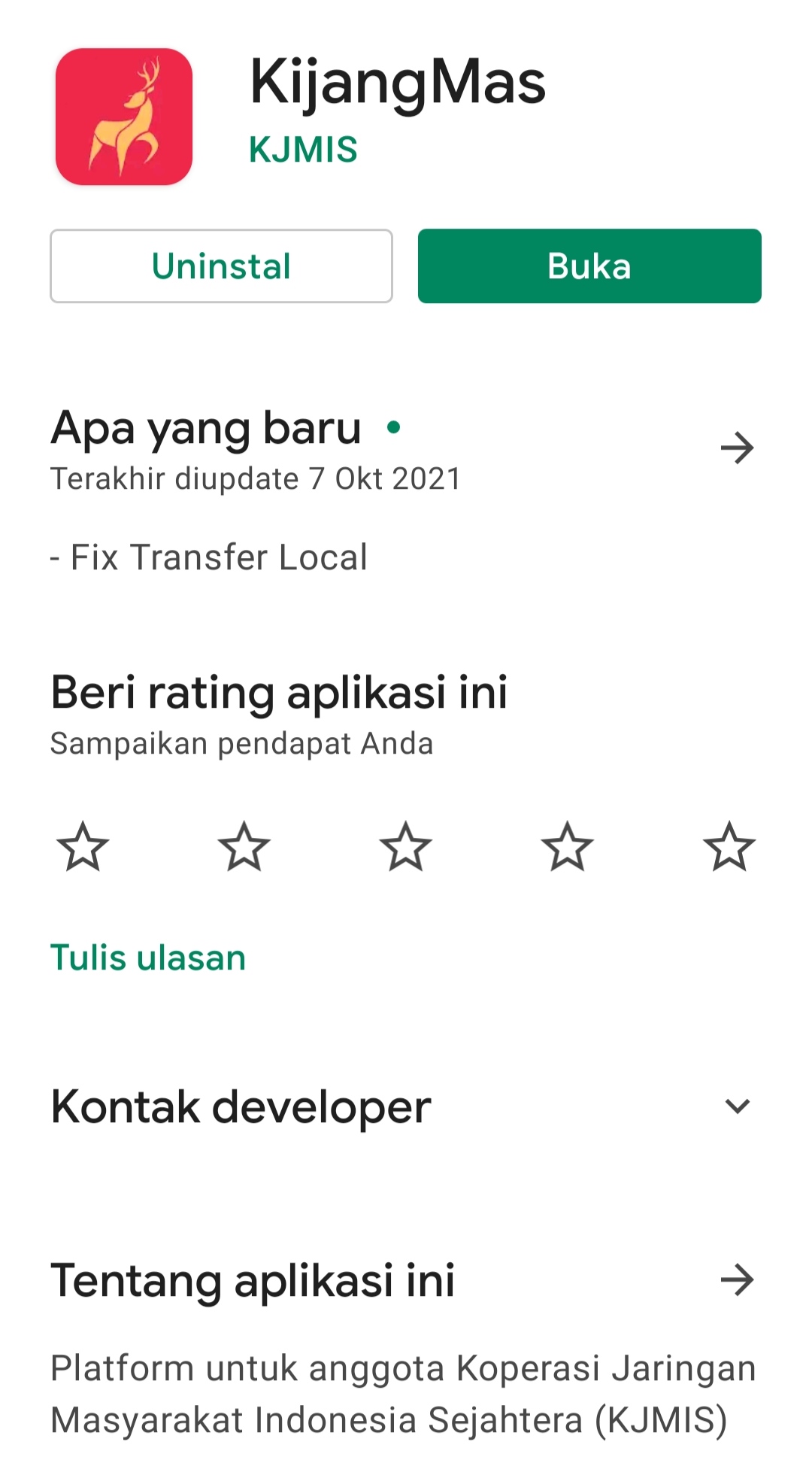
Task: Choose a four-star rating
Action: tap(568, 847)
